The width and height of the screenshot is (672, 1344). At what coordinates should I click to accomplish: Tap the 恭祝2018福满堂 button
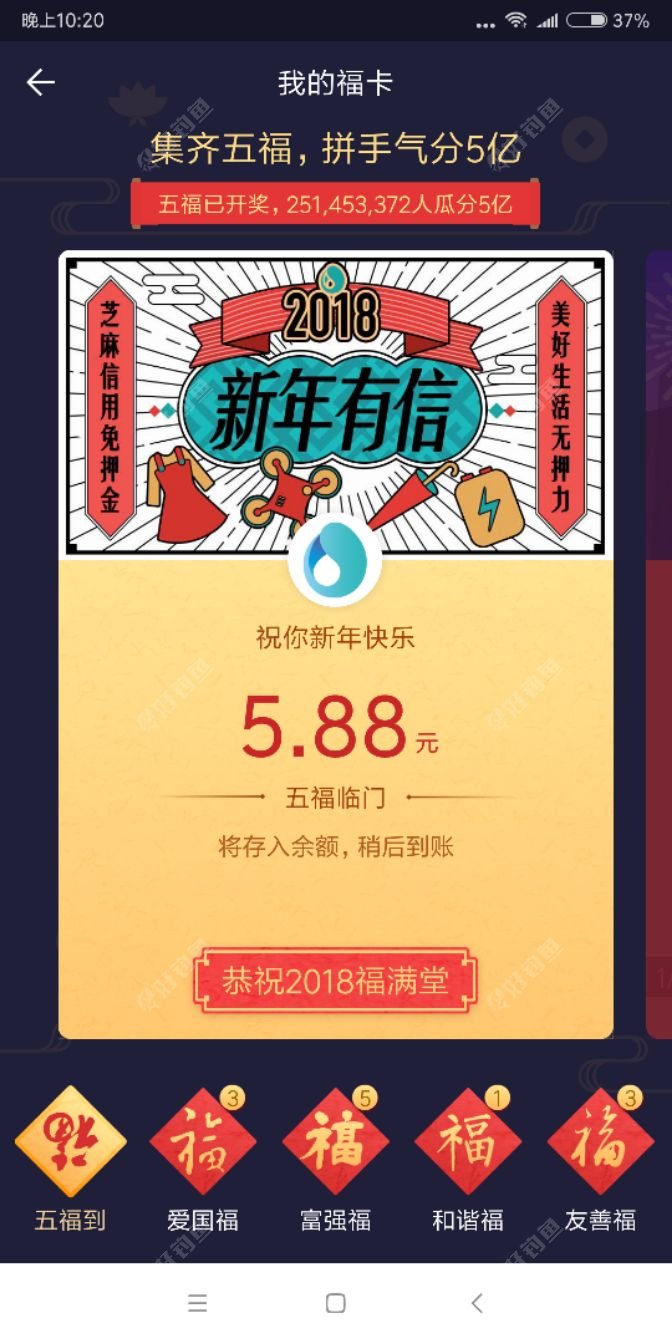click(x=335, y=980)
